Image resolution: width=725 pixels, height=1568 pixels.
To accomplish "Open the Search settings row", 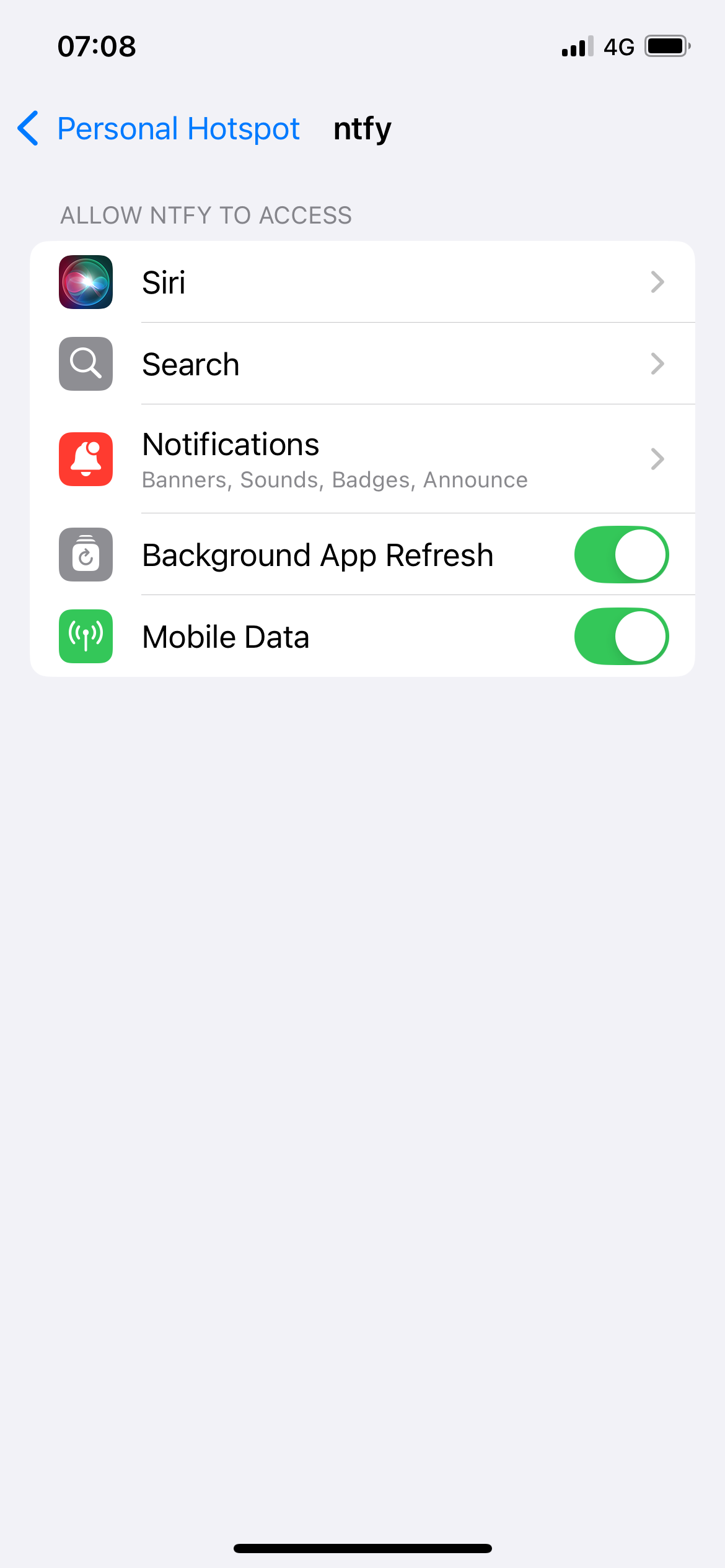I will click(362, 364).
